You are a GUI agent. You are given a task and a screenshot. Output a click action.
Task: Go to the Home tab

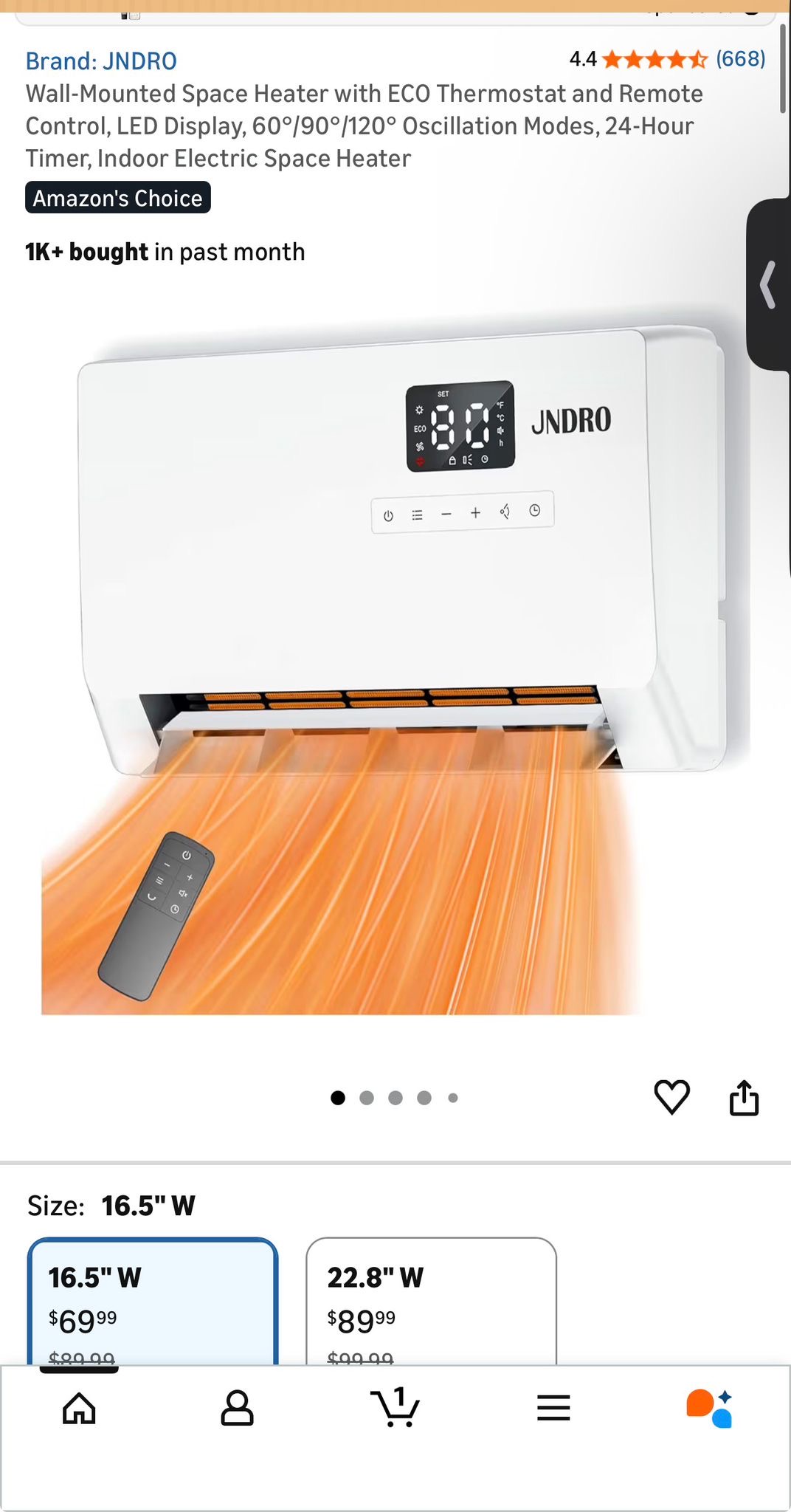(79, 1409)
